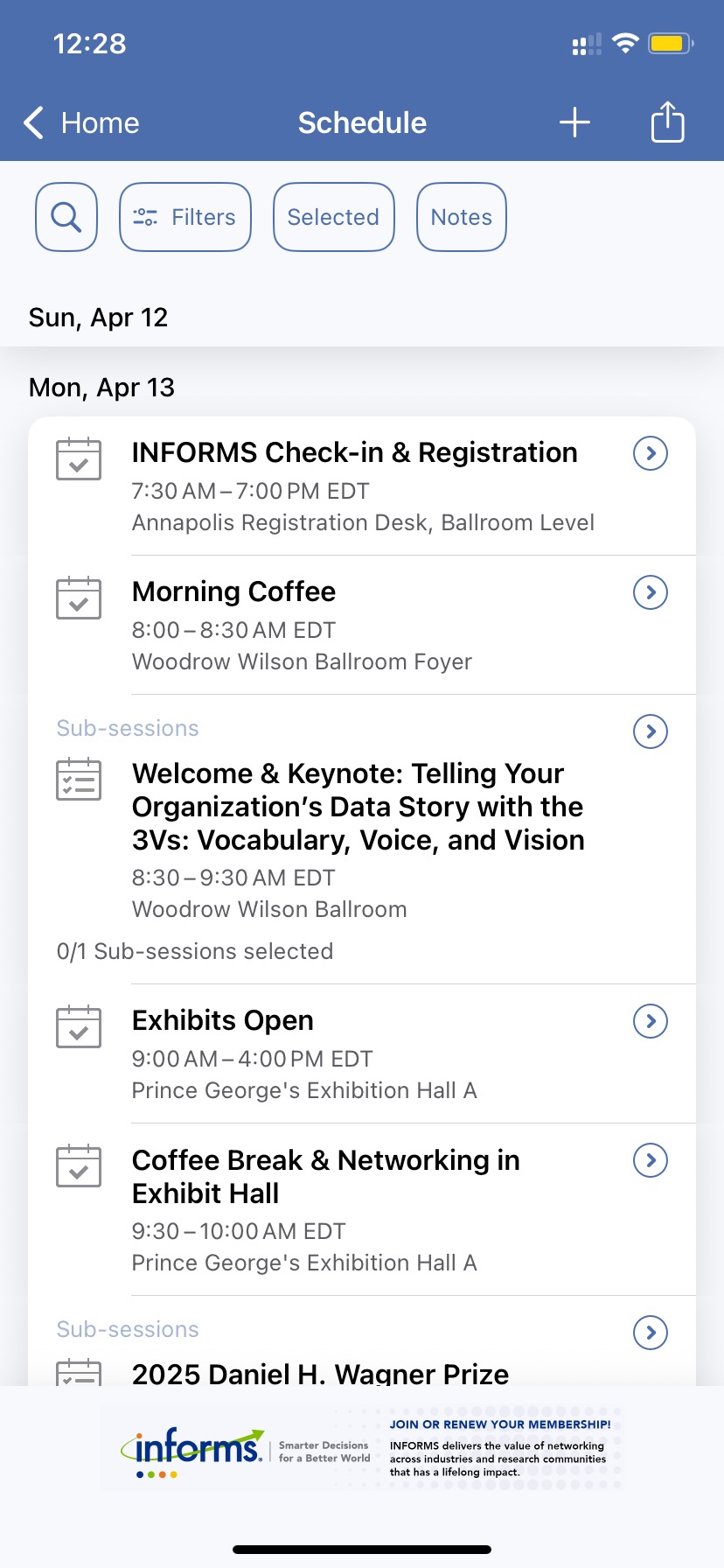Open INFORMS Check-in & Registration details
The height and width of the screenshot is (1568, 724).
[354, 453]
